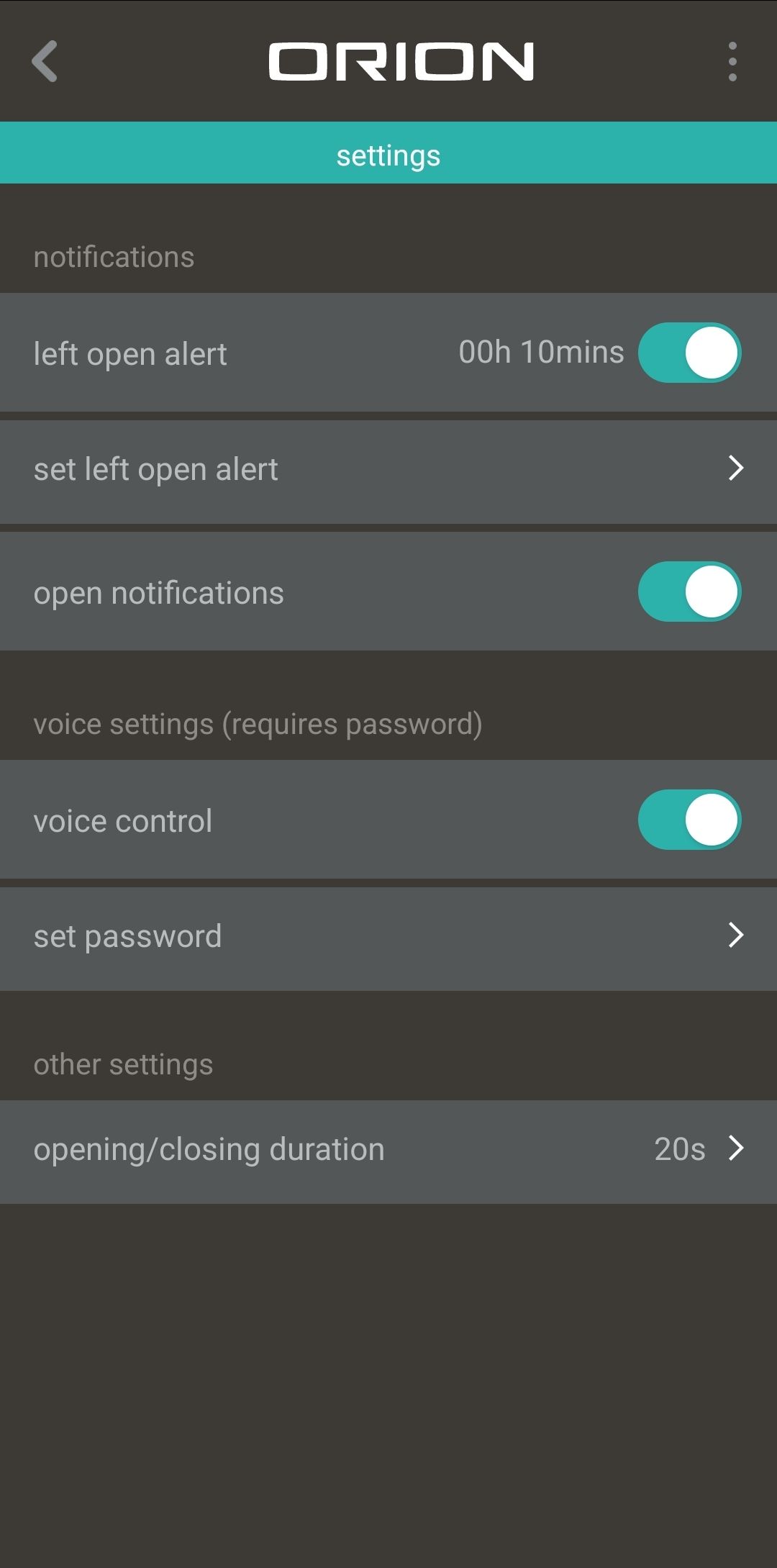Open the set password row
777x1568 pixels.
click(388, 937)
